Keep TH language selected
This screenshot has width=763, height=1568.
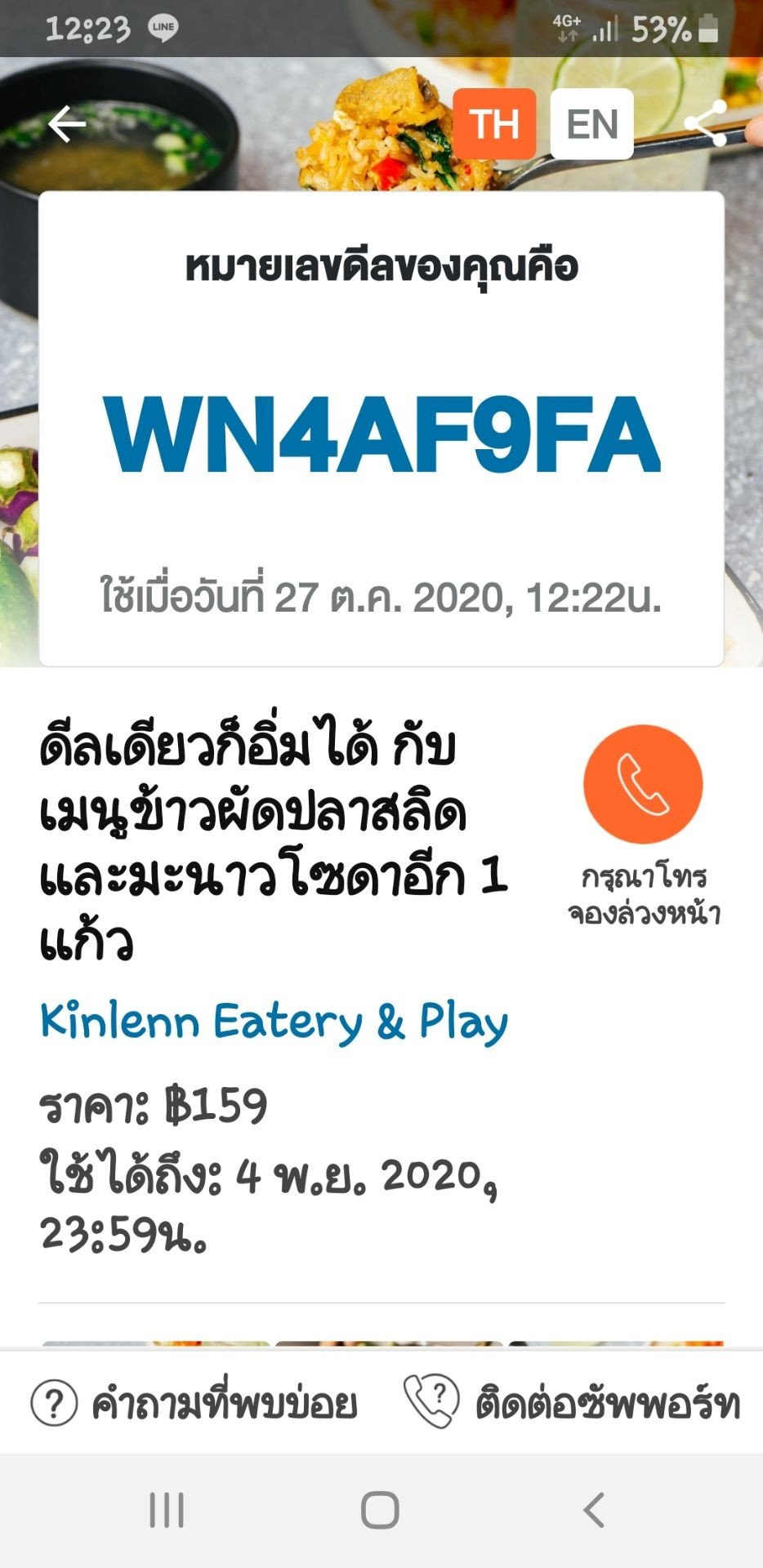(x=493, y=124)
